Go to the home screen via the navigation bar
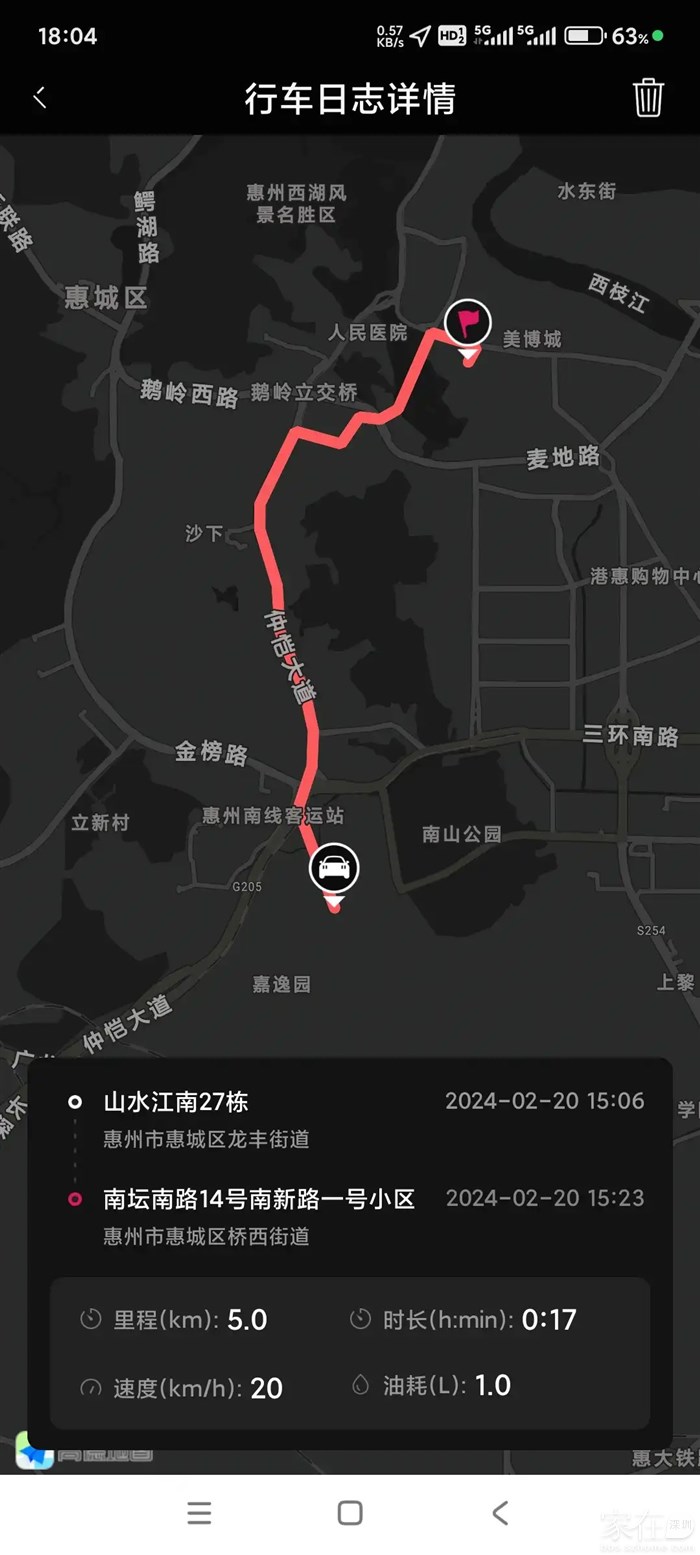700x1555 pixels. (350, 1513)
